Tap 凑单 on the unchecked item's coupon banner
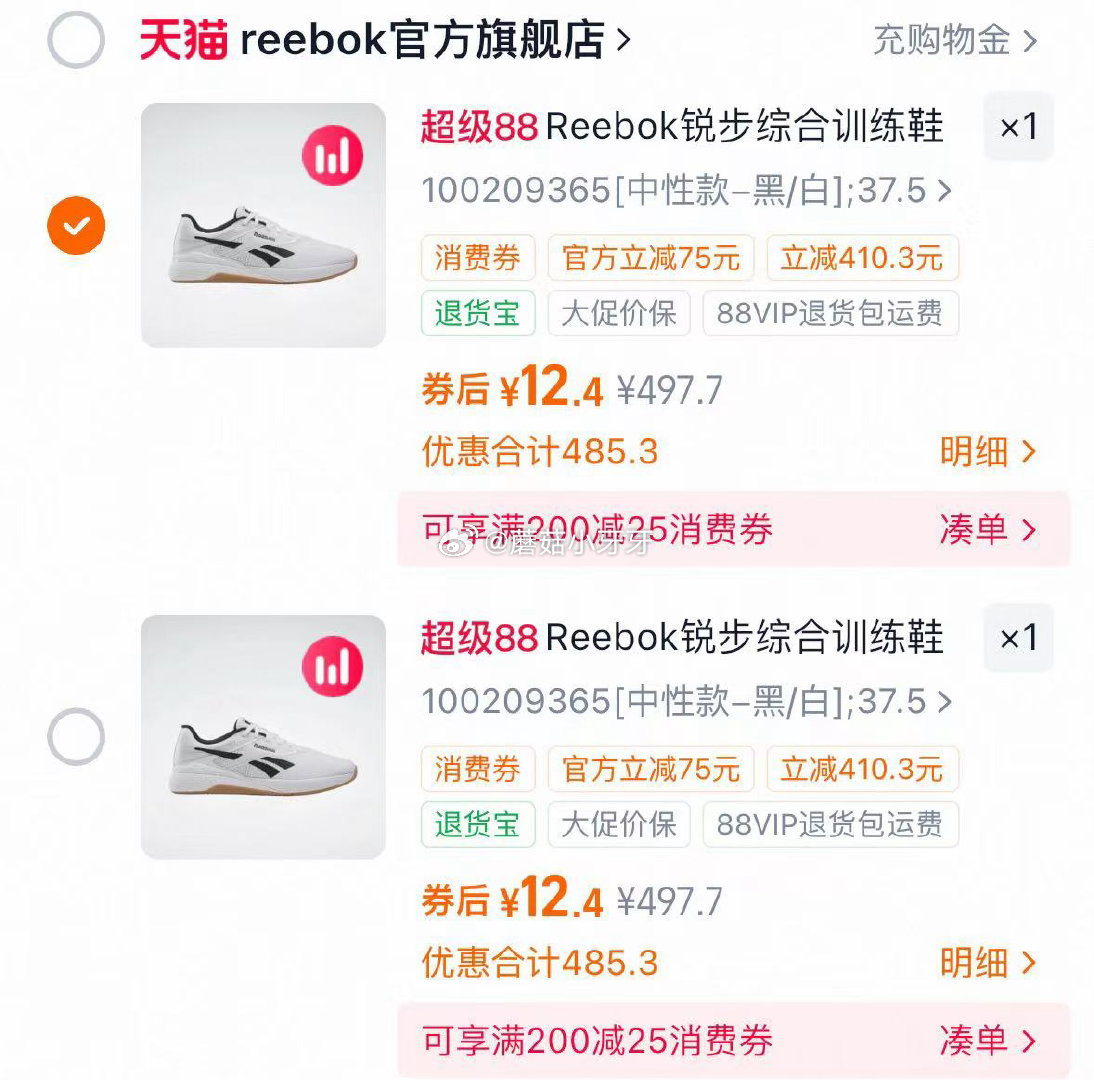 point(988,1040)
